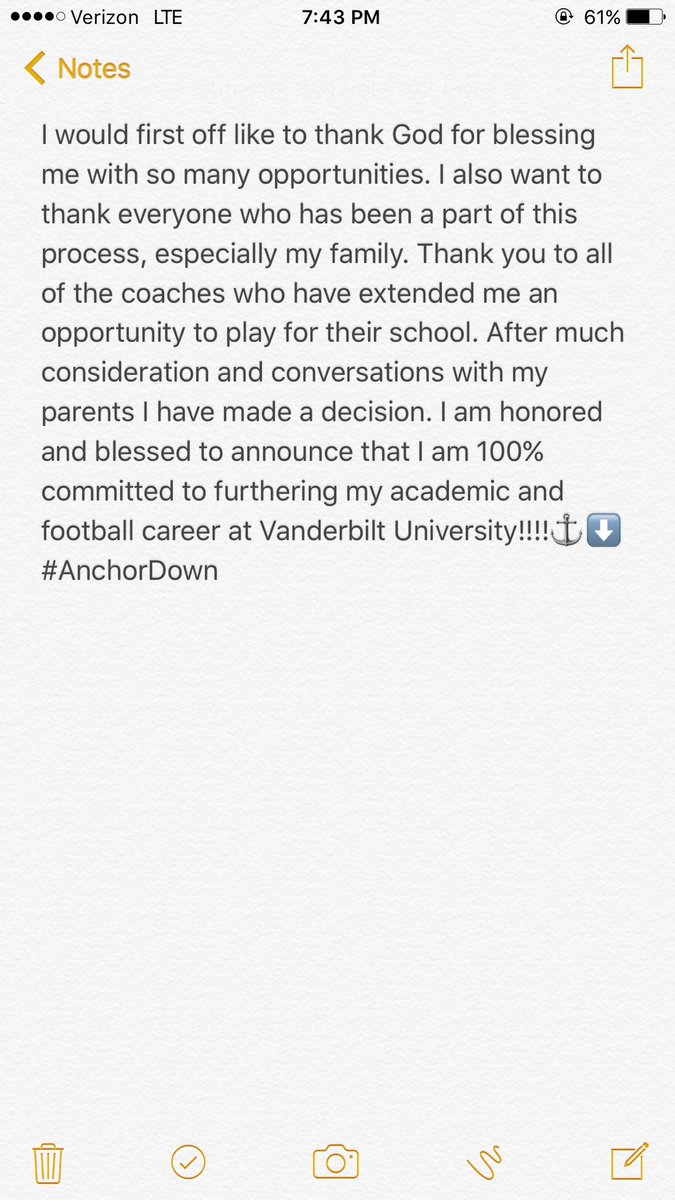Go back to the Notes list
Screen dimensions: 675x1200
coord(78,69)
